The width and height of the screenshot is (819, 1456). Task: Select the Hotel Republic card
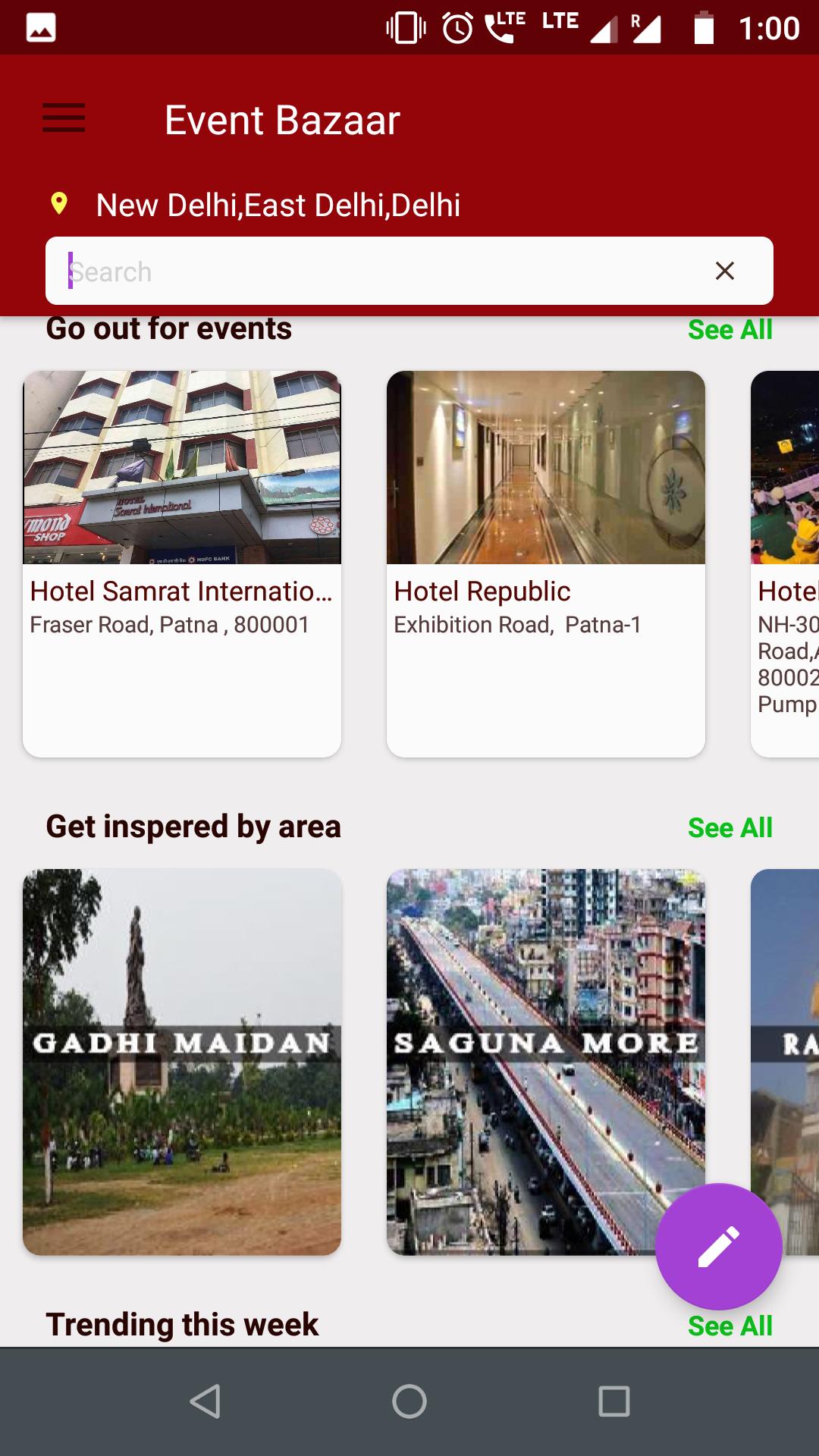[545, 562]
